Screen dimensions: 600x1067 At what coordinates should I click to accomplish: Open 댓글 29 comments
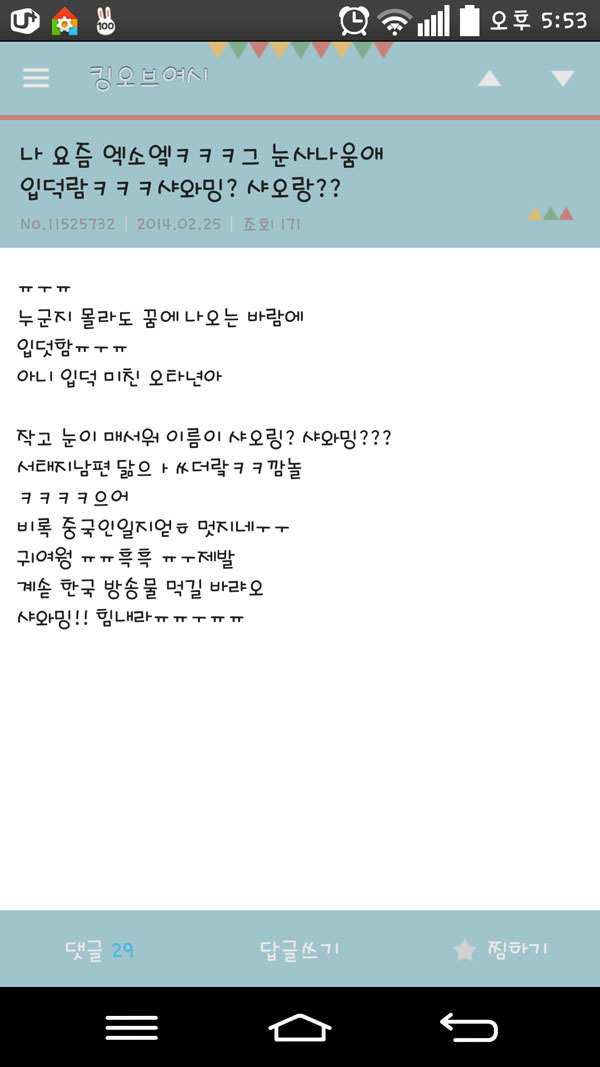pos(99,950)
